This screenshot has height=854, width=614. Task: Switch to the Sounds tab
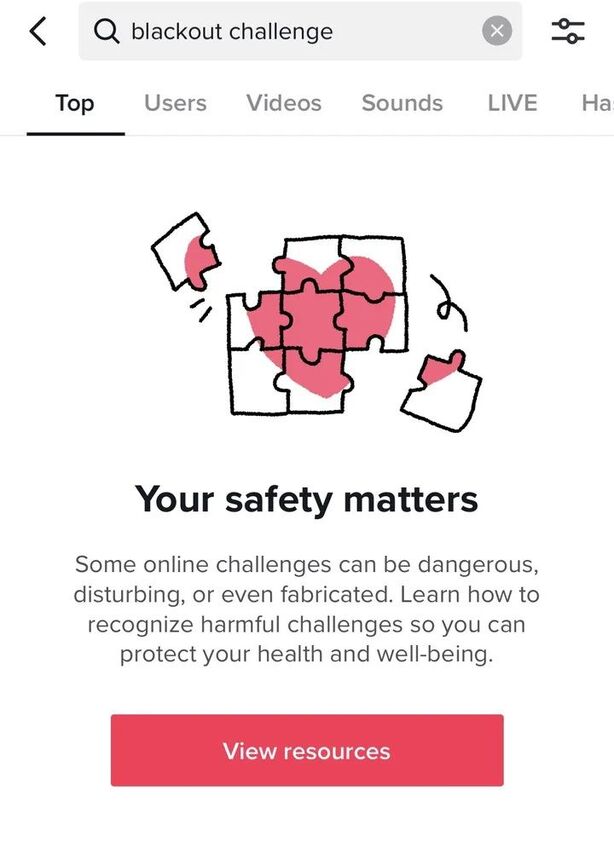tap(402, 103)
